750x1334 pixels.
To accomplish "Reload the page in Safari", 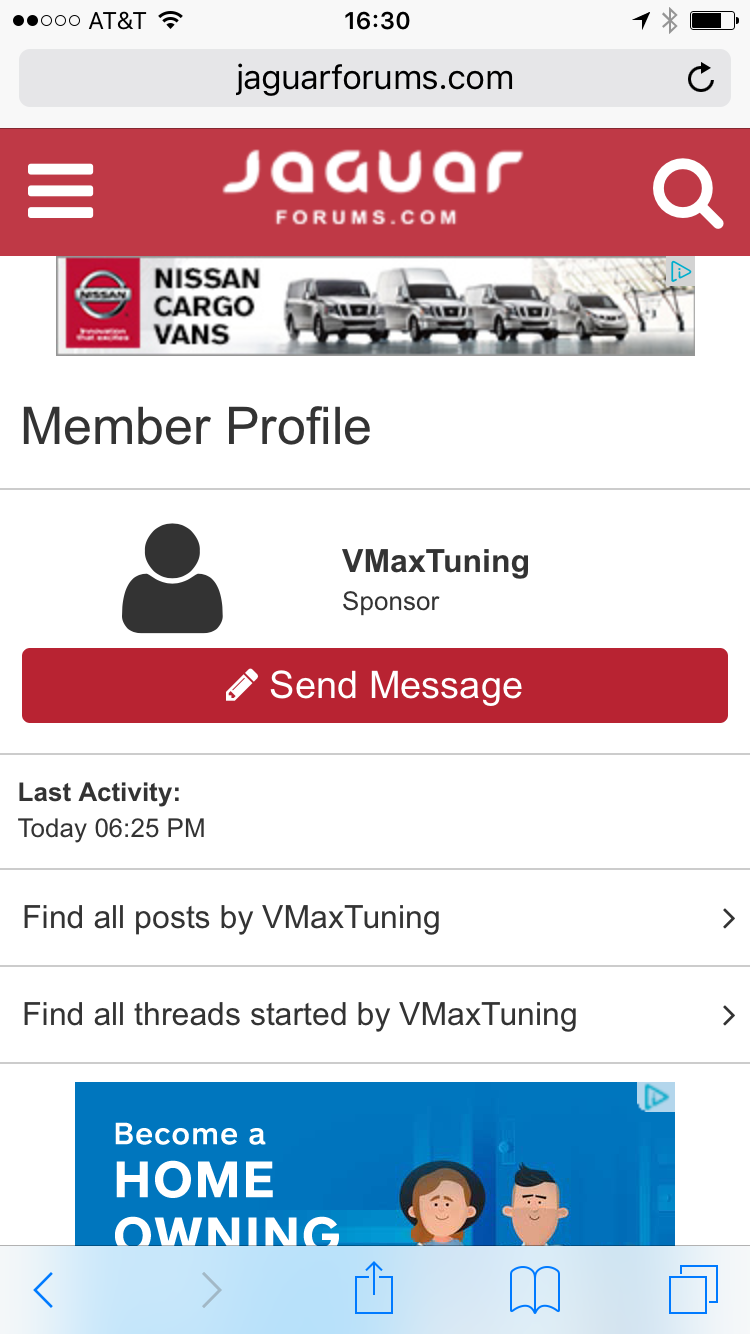I will click(701, 78).
